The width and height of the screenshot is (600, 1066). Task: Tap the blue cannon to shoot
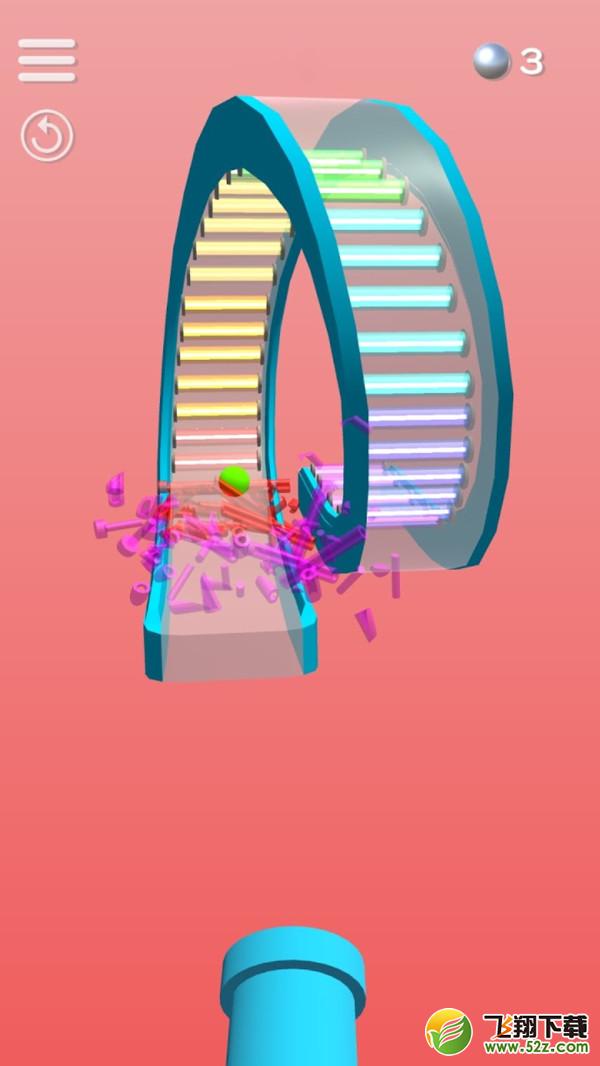pyautogui.click(x=293, y=997)
